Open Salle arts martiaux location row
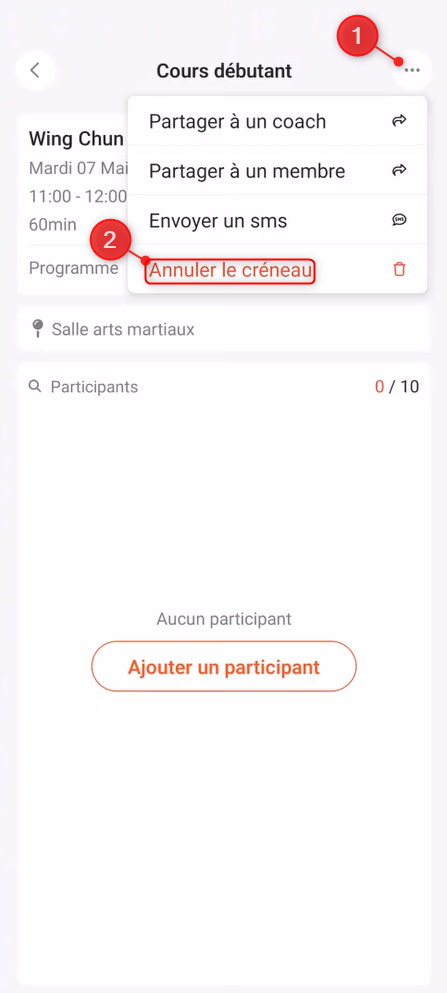The width and height of the screenshot is (447, 993). pos(224,329)
